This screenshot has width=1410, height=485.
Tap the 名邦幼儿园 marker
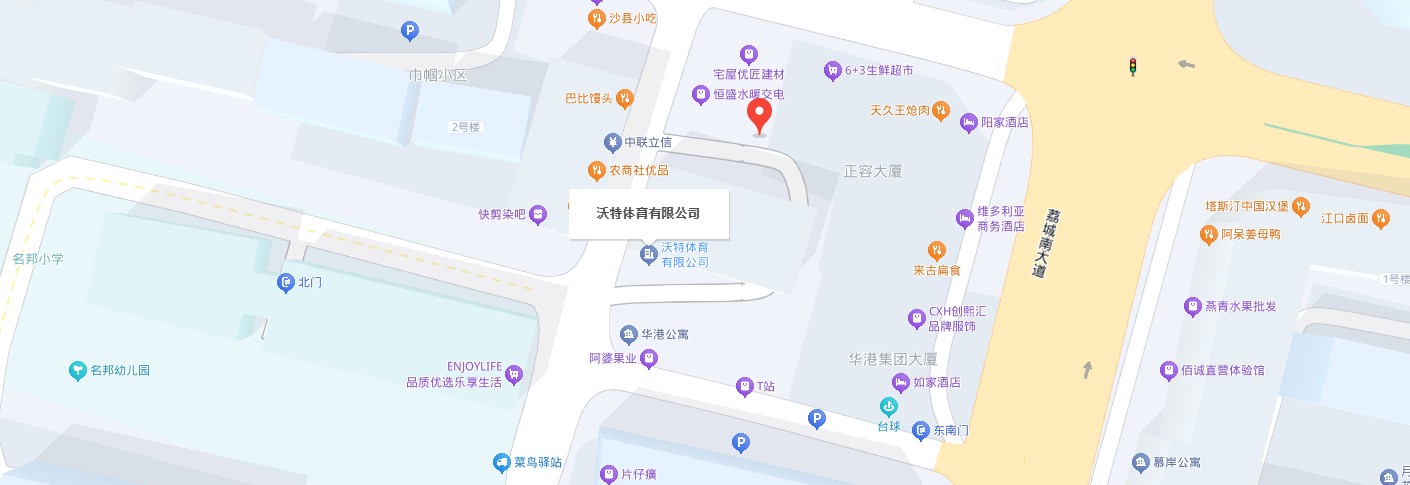point(78,371)
